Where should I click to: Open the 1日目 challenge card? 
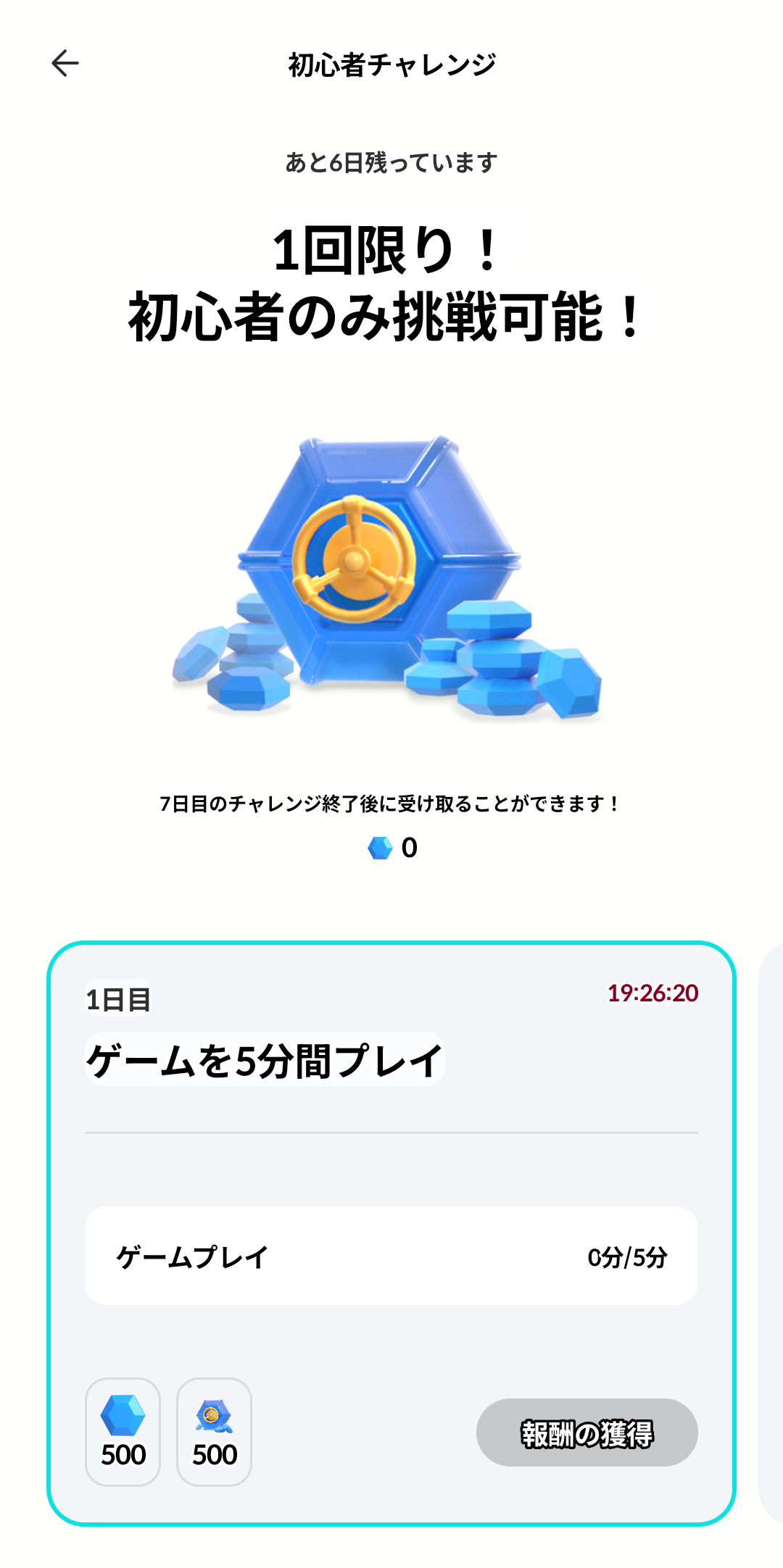click(391, 1233)
